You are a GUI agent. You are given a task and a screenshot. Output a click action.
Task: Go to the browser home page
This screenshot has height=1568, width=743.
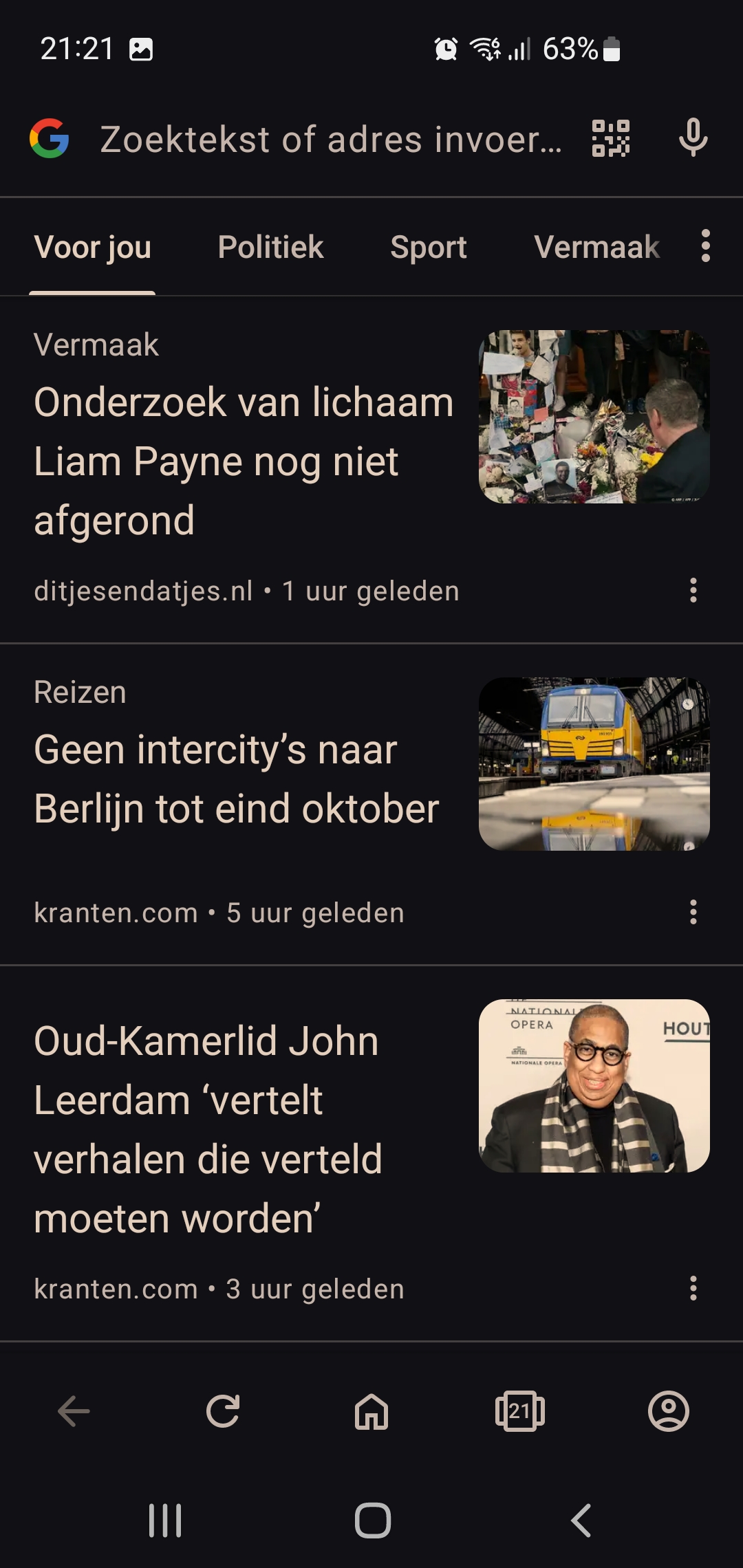pos(371,1412)
